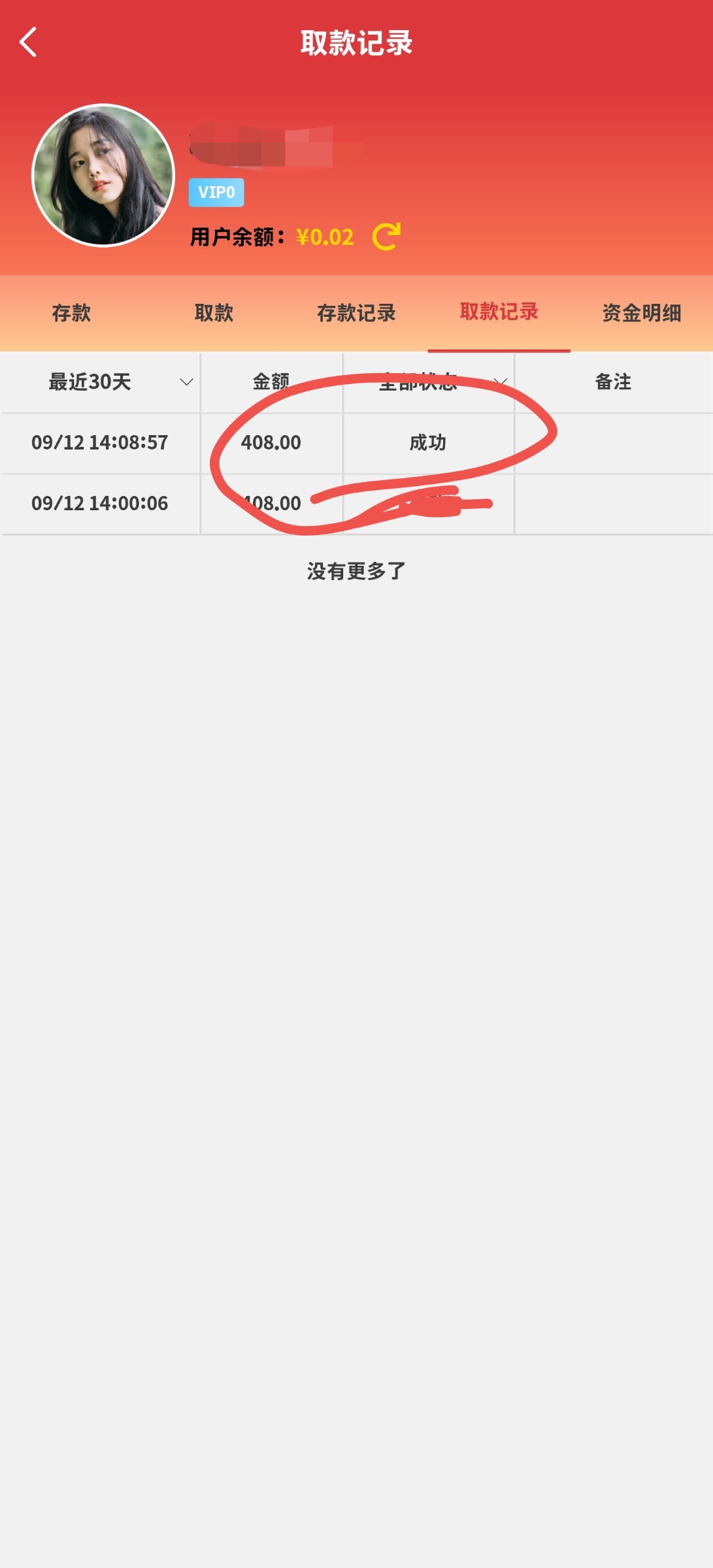Refresh the user balance

click(x=386, y=237)
